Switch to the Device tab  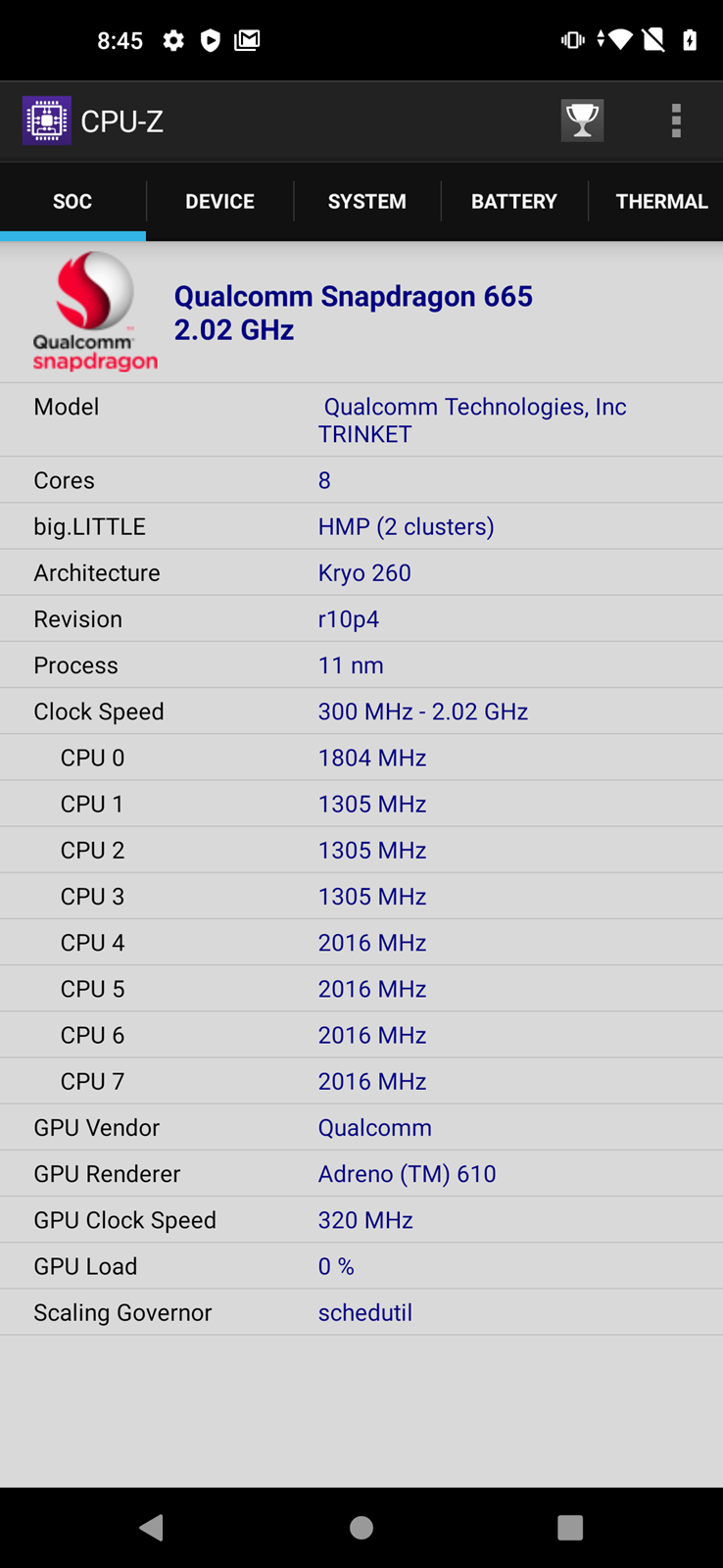click(219, 202)
